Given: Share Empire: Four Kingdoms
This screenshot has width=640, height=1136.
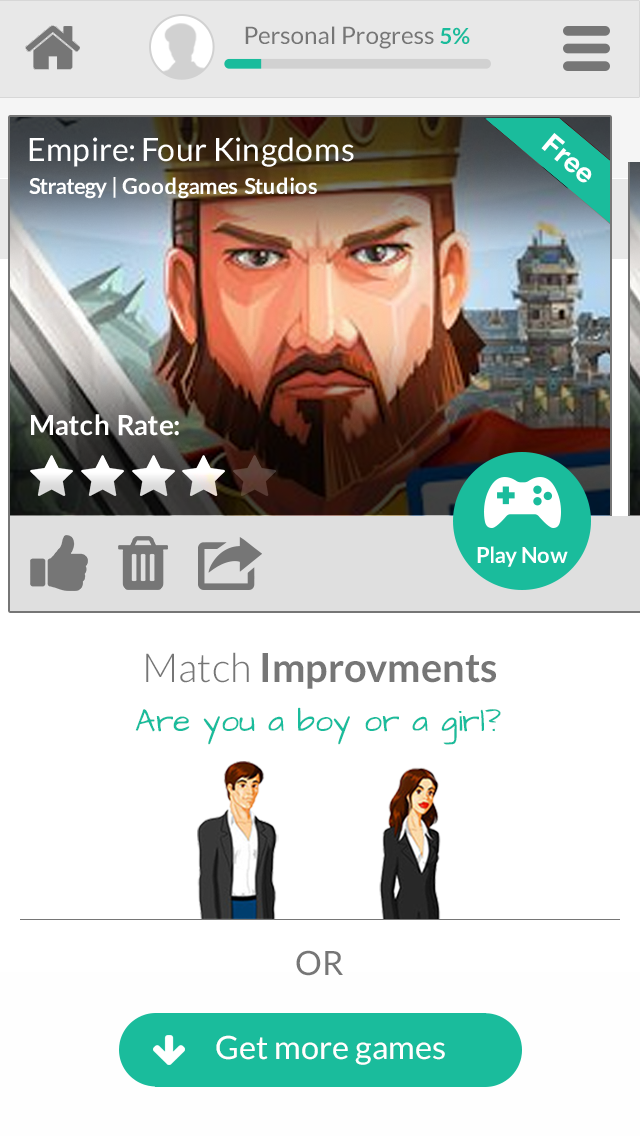Looking at the screenshot, I should (229, 563).
